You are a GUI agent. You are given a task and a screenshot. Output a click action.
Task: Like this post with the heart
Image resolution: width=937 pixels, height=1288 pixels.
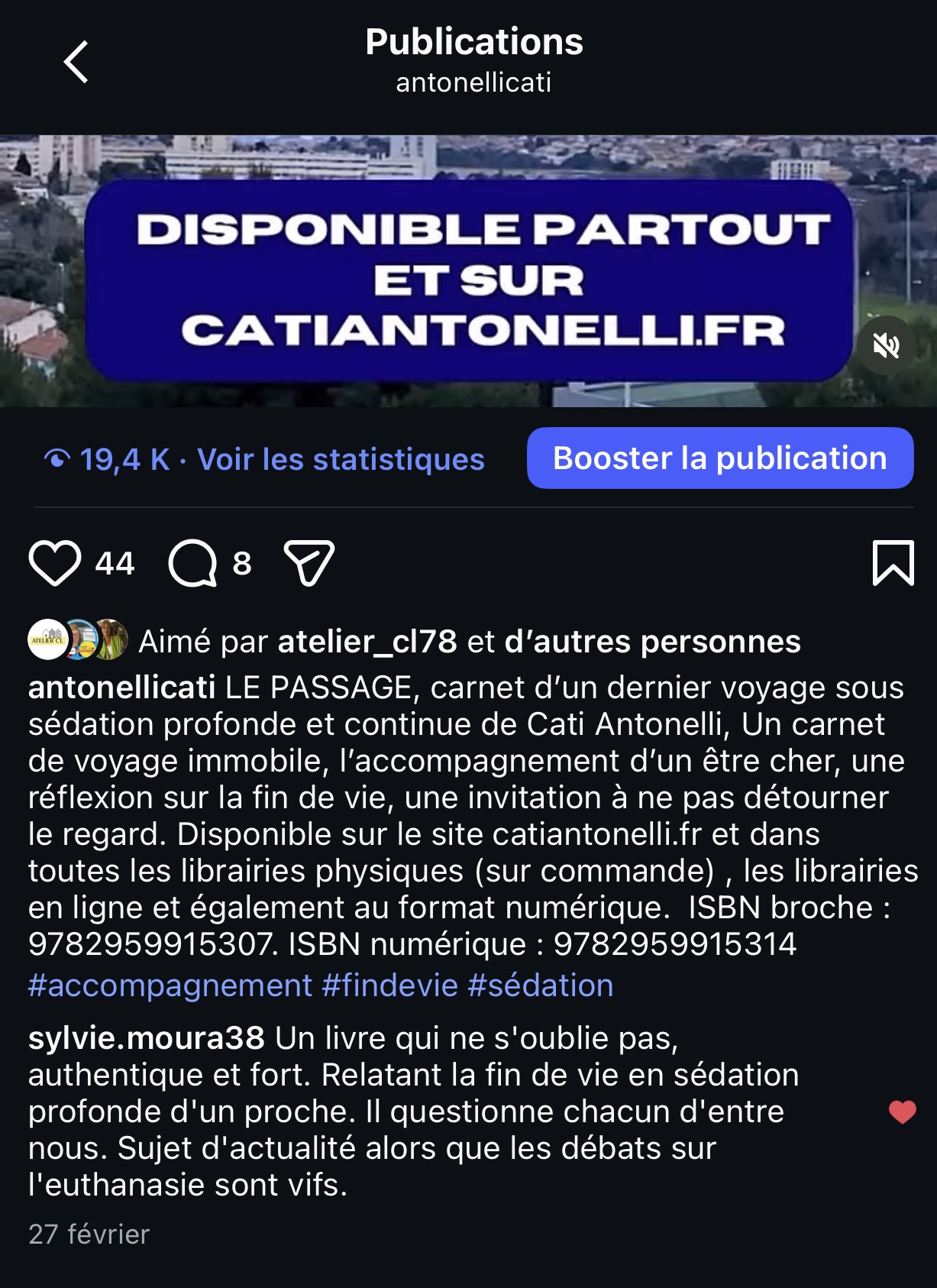coord(55,563)
